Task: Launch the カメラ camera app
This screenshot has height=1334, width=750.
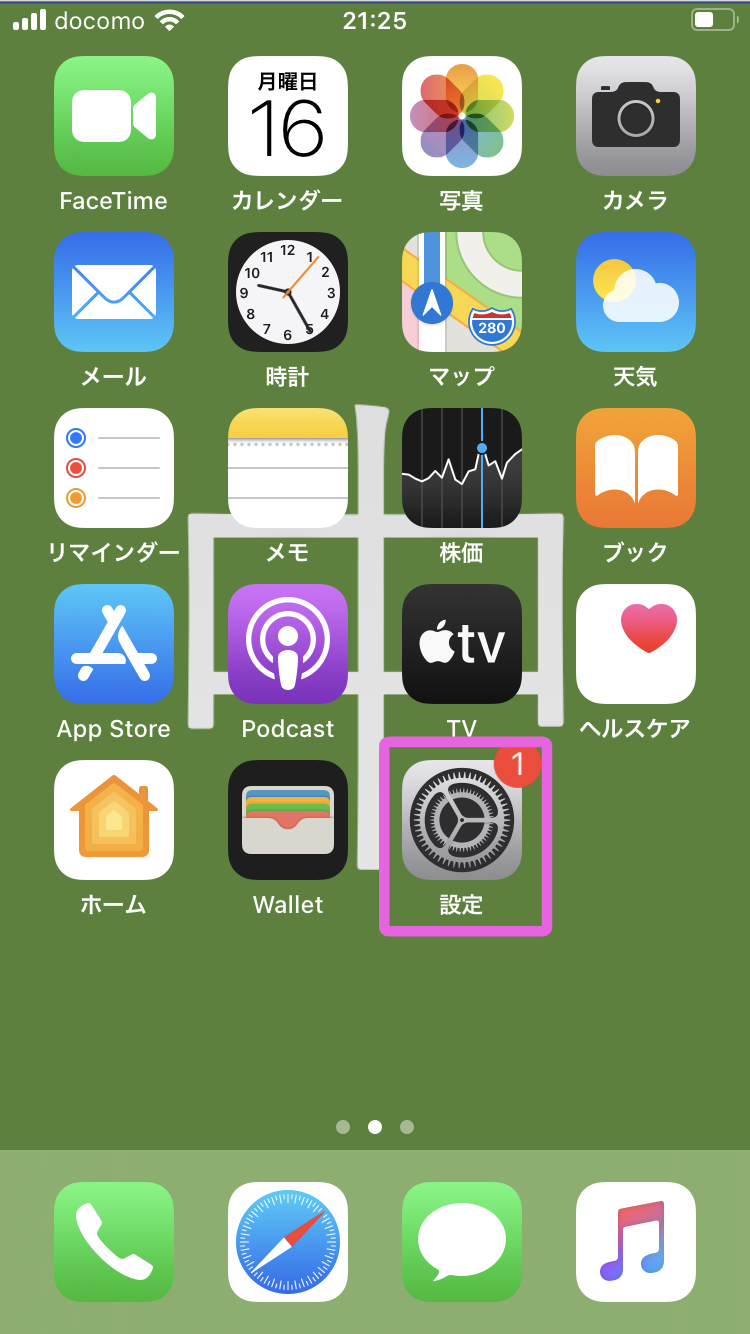Action: click(635, 116)
